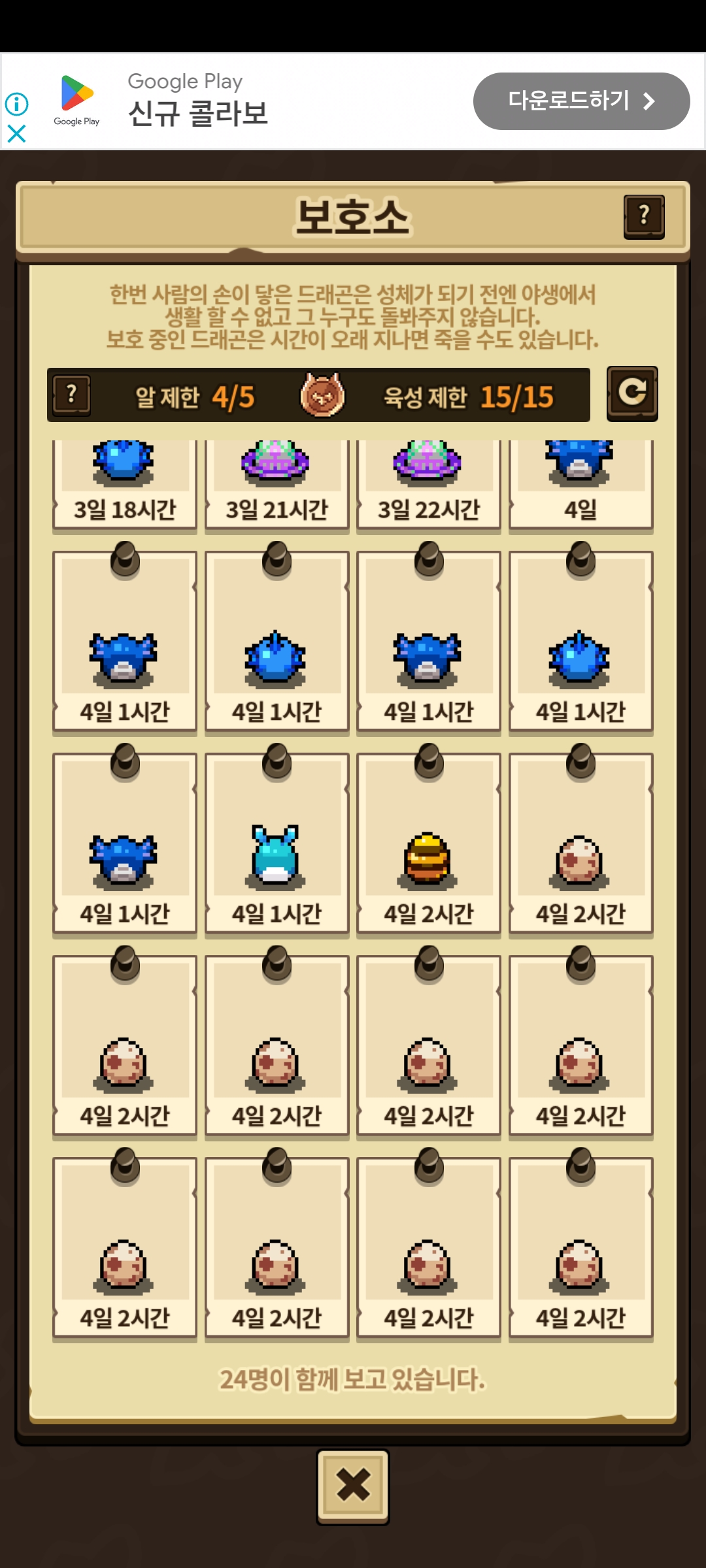This screenshot has height=1568, width=706.
Task: Refresh the shelter list
Action: (x=632, y=393)
